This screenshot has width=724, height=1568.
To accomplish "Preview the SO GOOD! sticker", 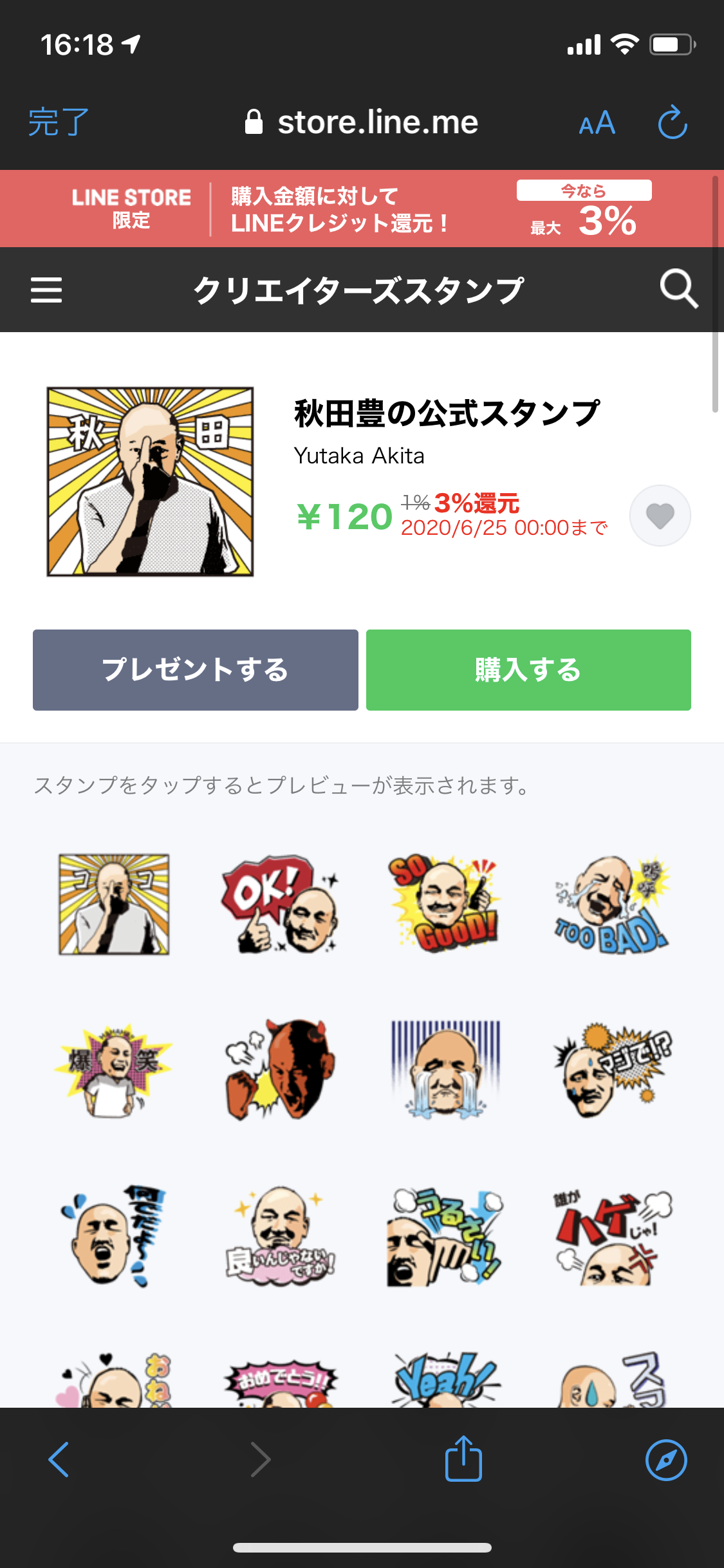I will (445, 904).
